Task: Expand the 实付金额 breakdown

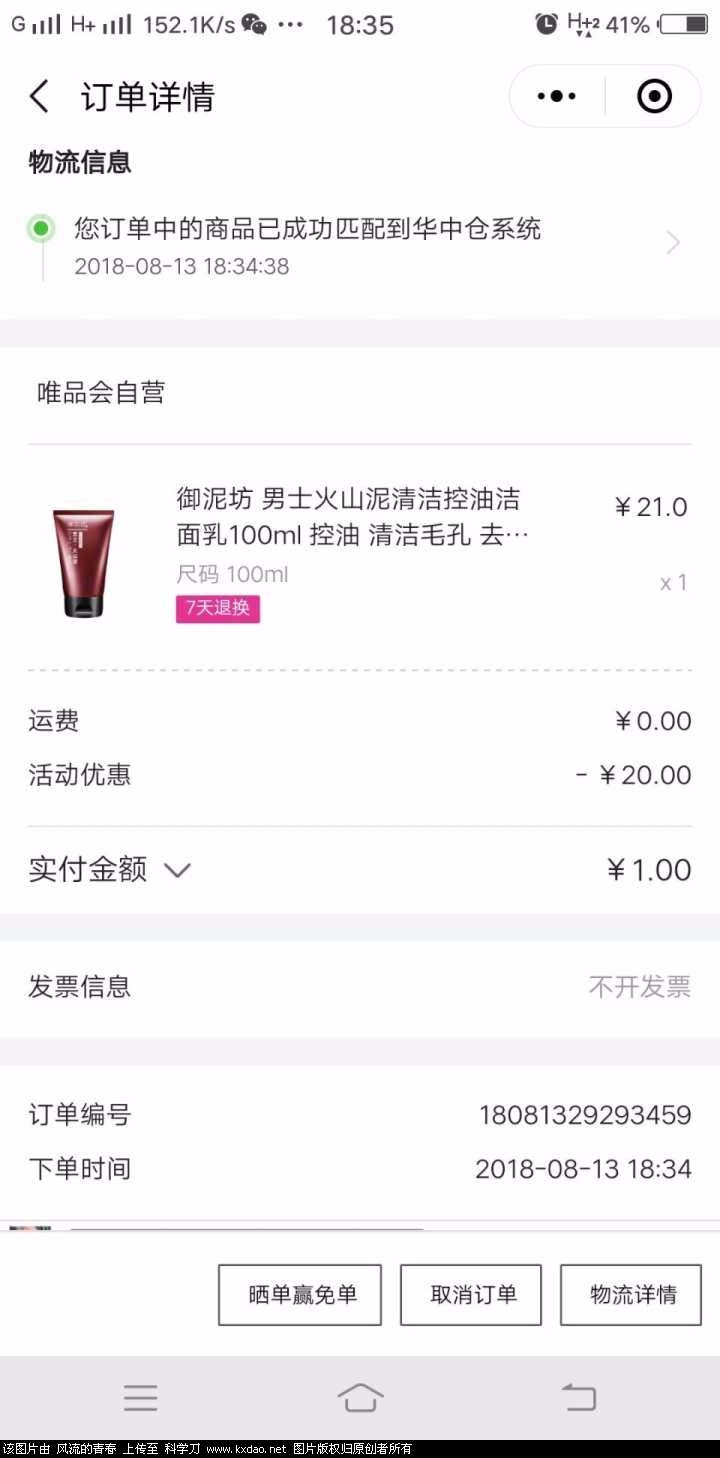Action: pyautogui.click(x=177, y=870)
